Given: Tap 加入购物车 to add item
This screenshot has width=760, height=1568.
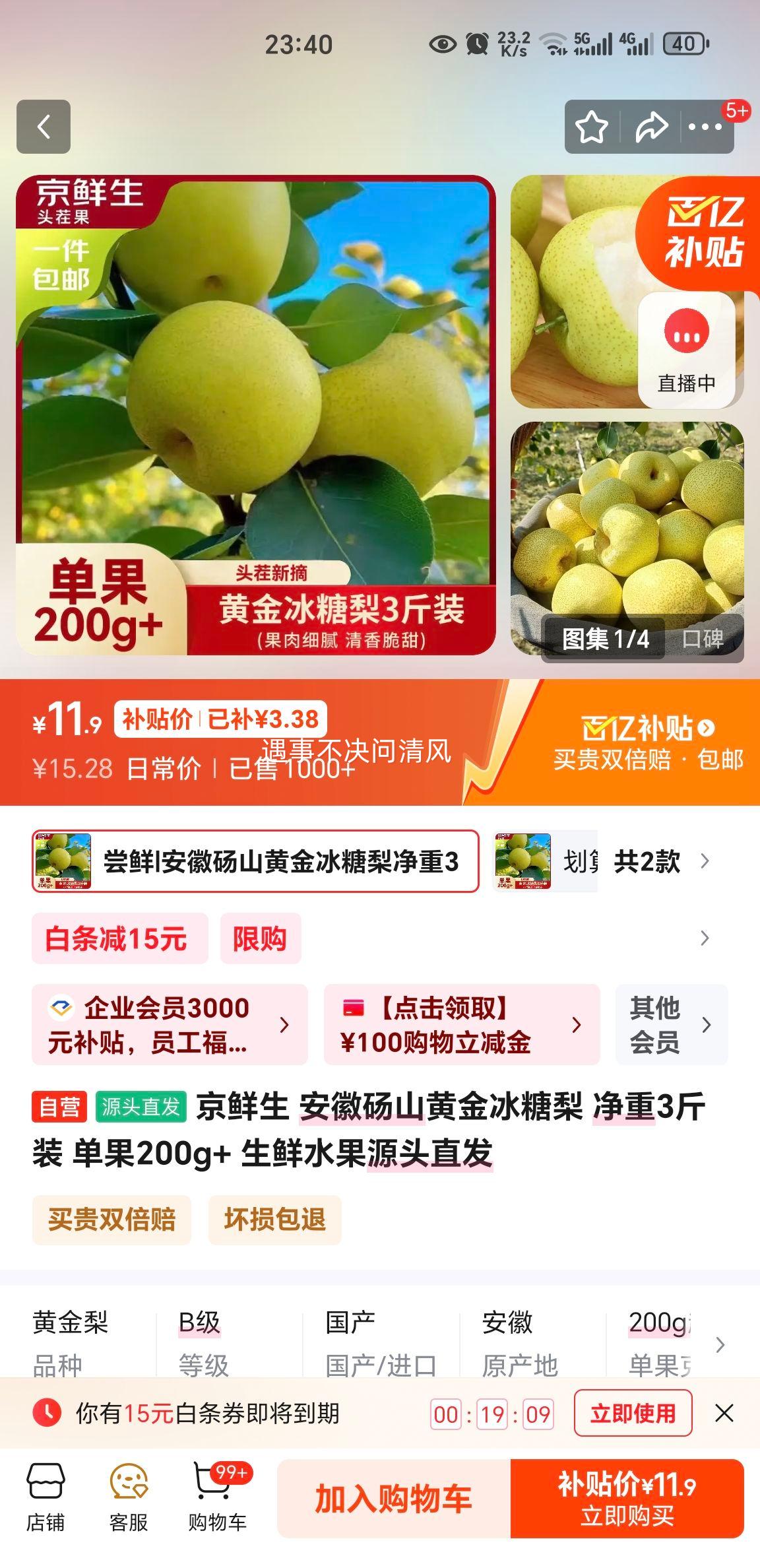Looking at the screenshot, I should click(394, 1499).
